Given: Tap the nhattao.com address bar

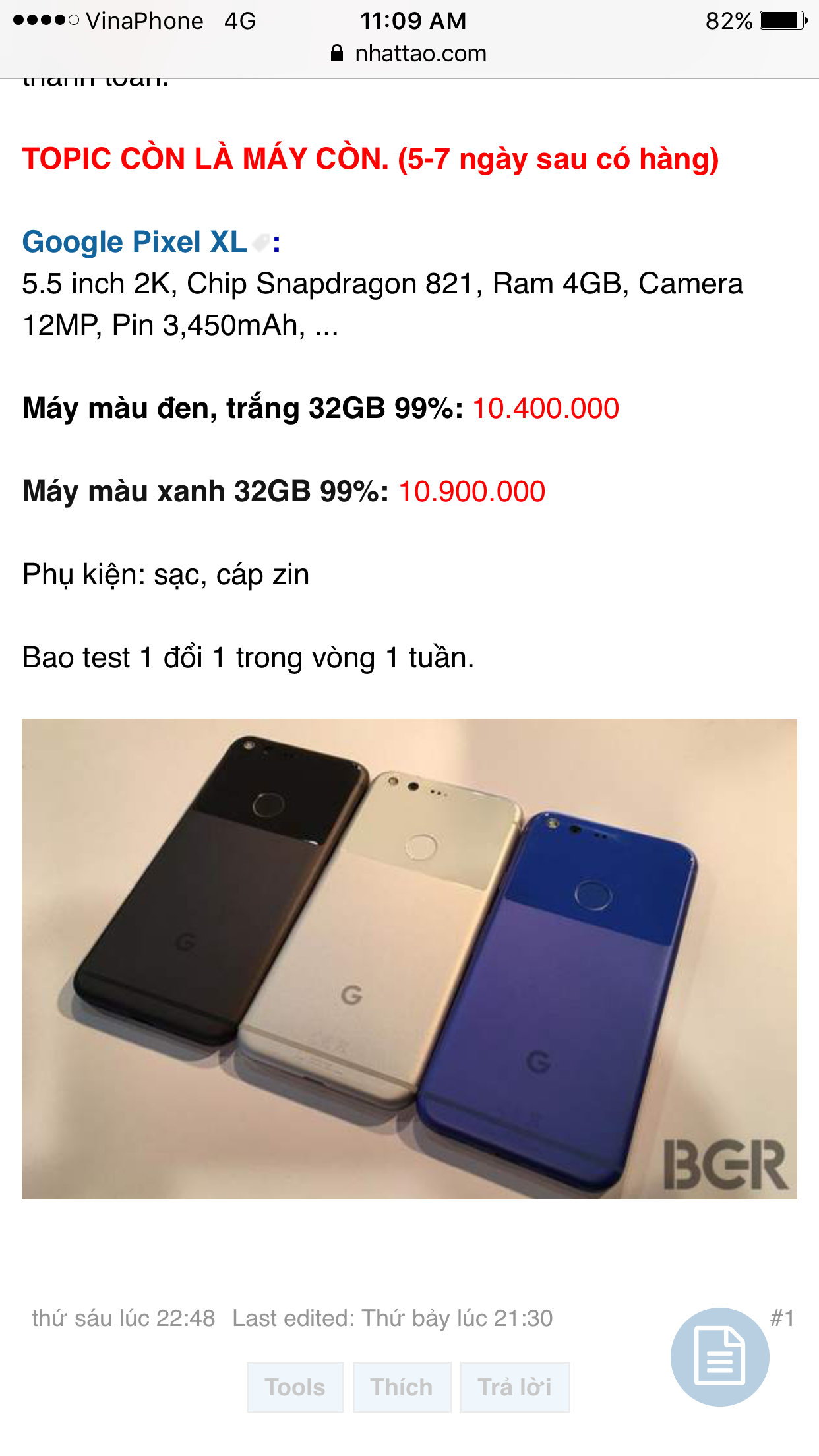Looking at the screenshot, I should (410, 53).
